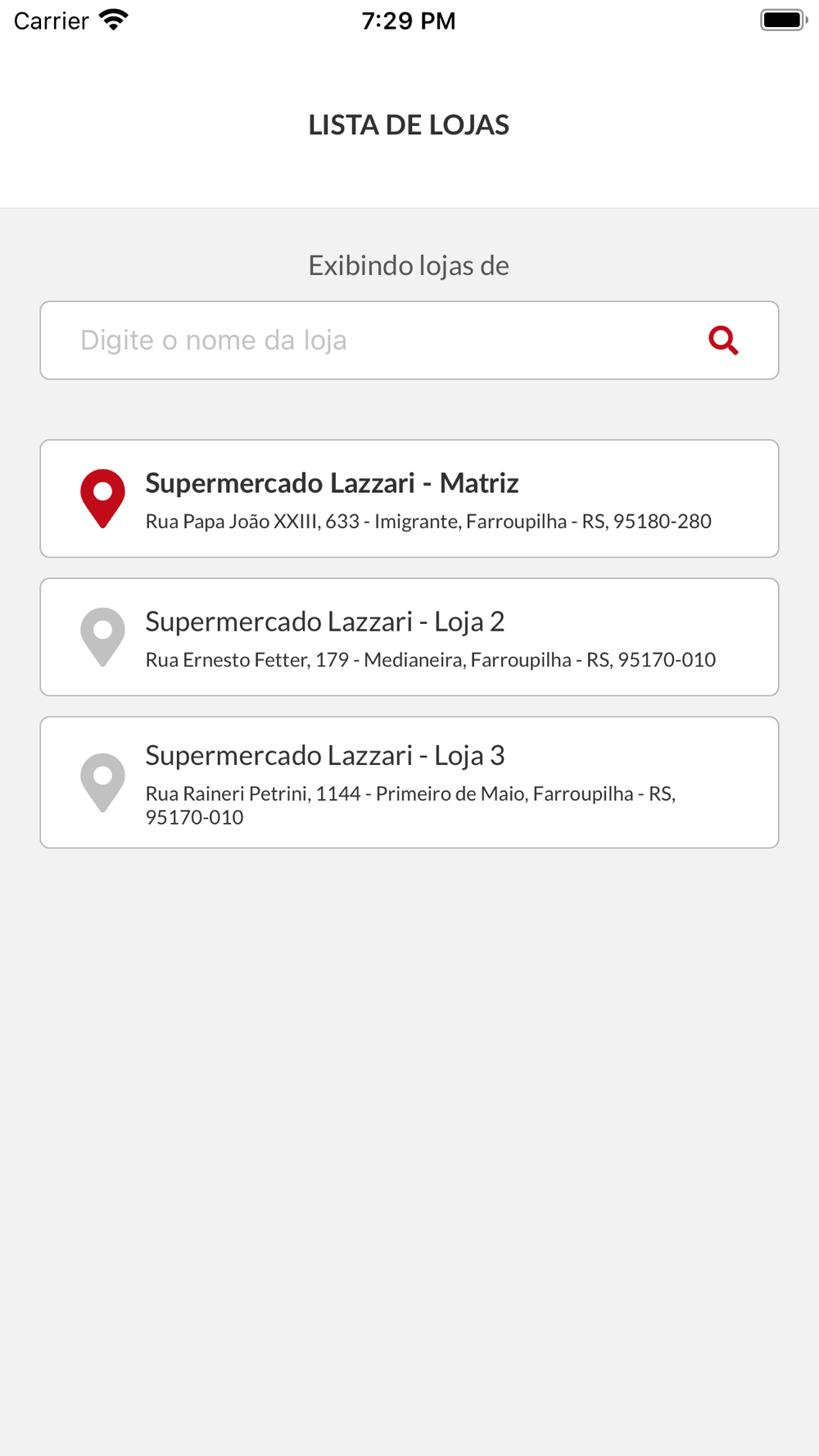
Task: Choose Supermercado Lazzari - Loja 2
Action: pos(409,637)
